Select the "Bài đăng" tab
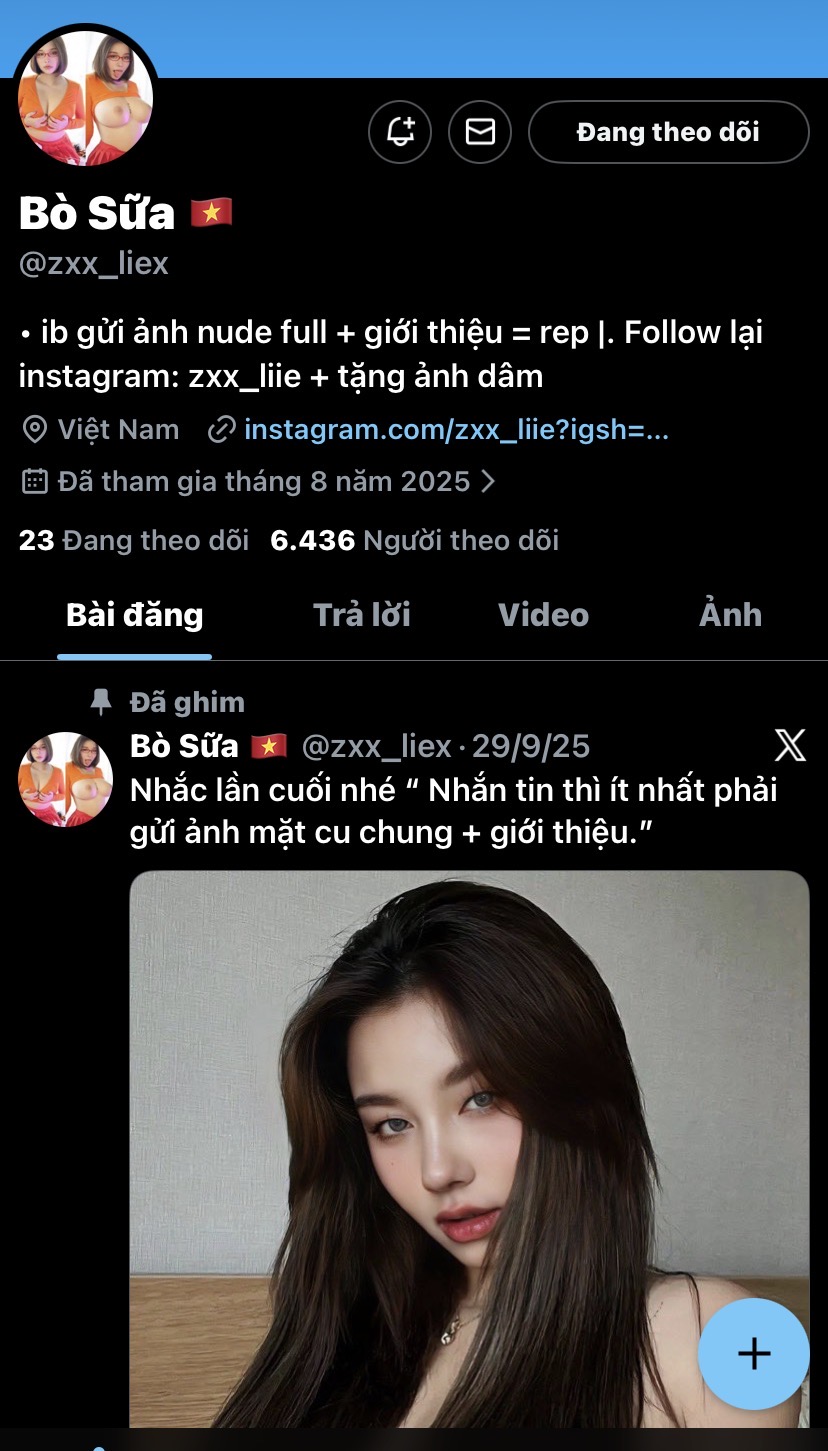 click(x=134, y=615)
